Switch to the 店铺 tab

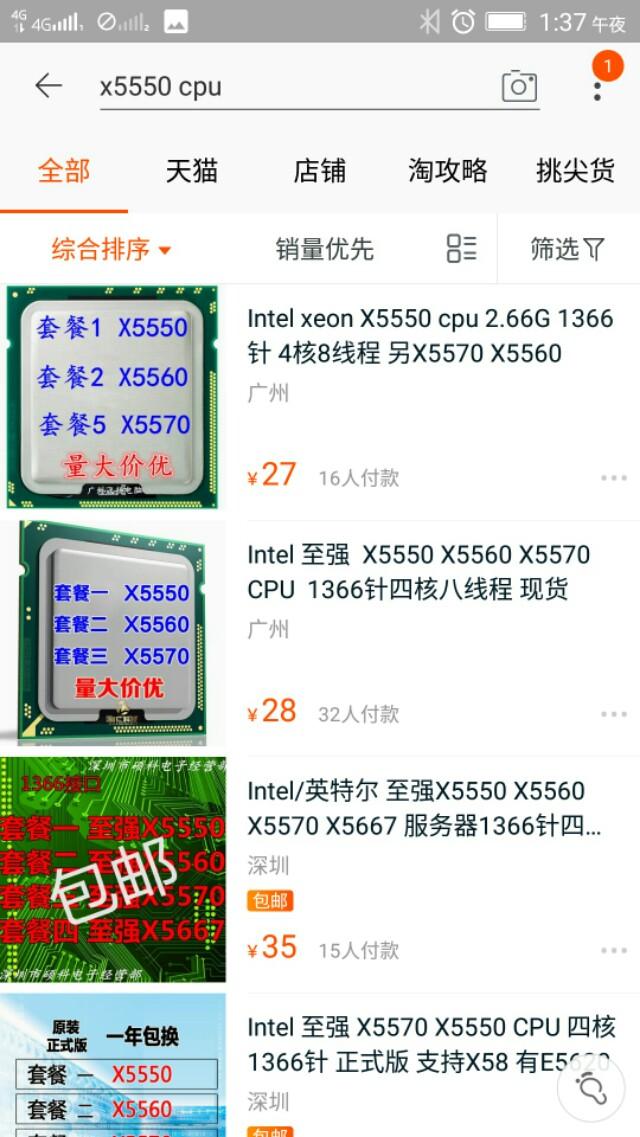tap(319, 171)
